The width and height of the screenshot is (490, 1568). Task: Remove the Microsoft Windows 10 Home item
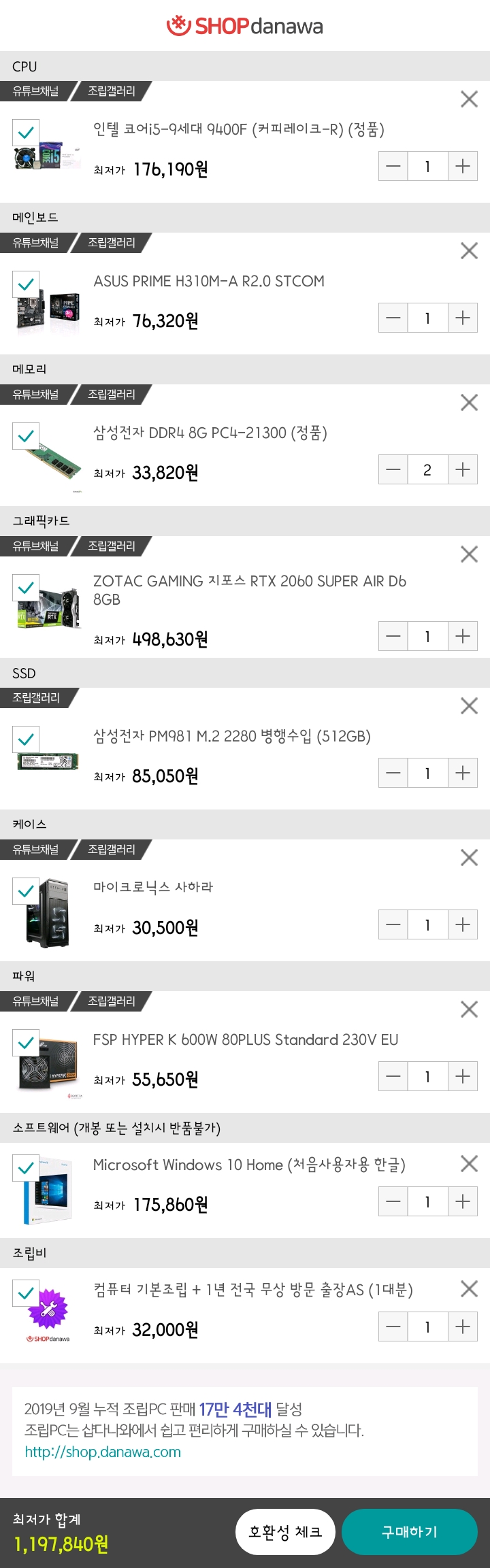[x=469, y=1164]
